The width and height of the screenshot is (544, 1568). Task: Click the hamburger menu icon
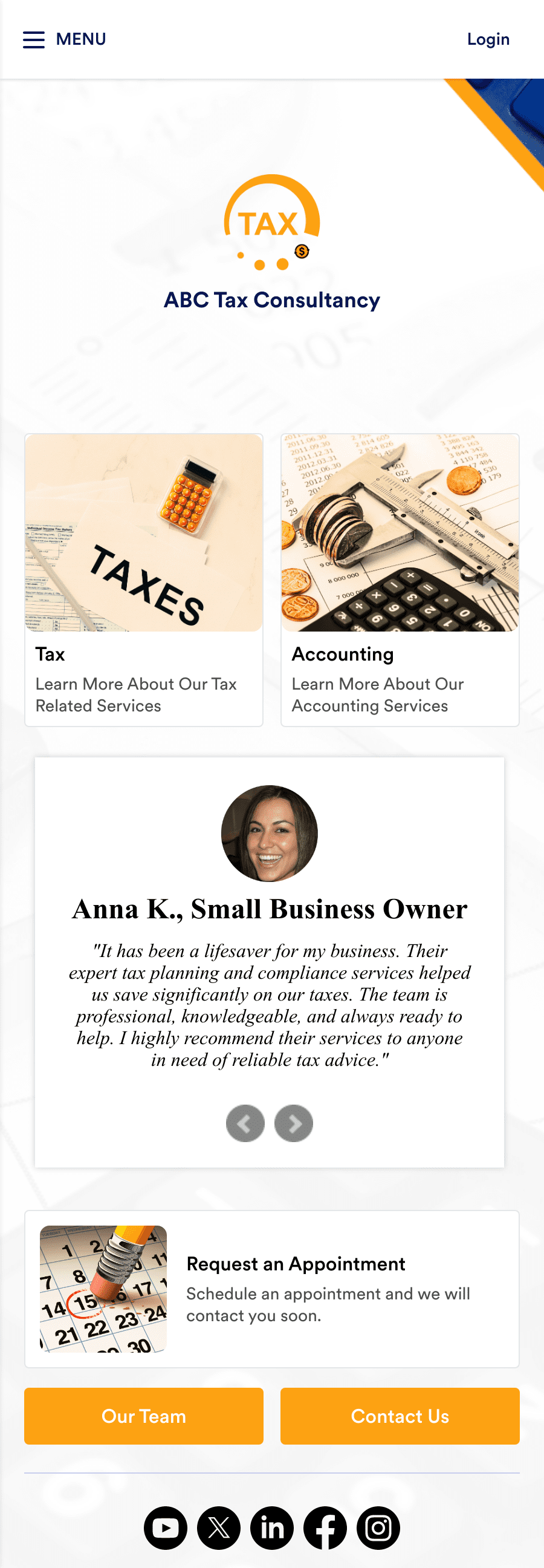click(x=33, y=39)
